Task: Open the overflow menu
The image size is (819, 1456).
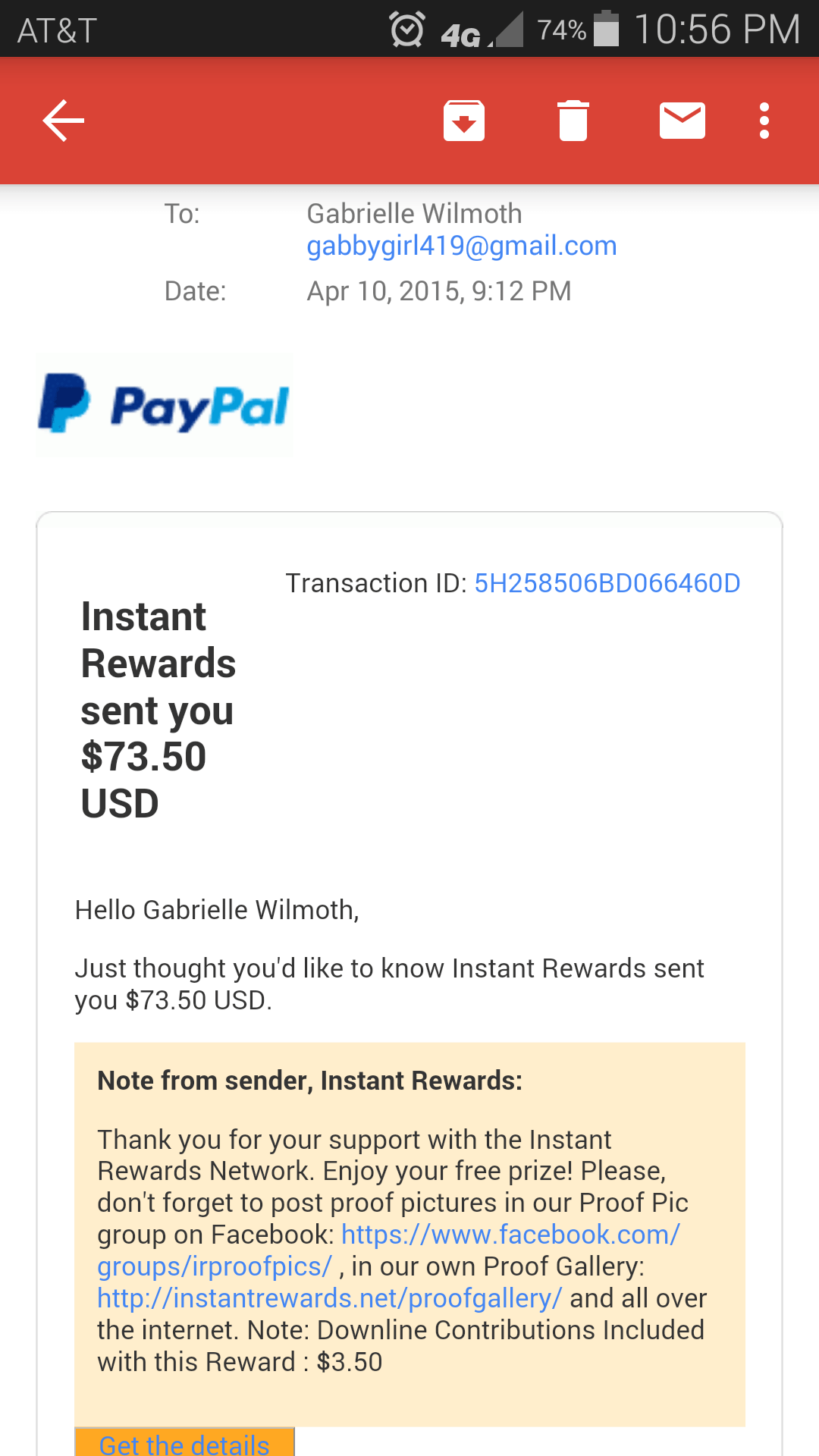Action: (764, 121)
